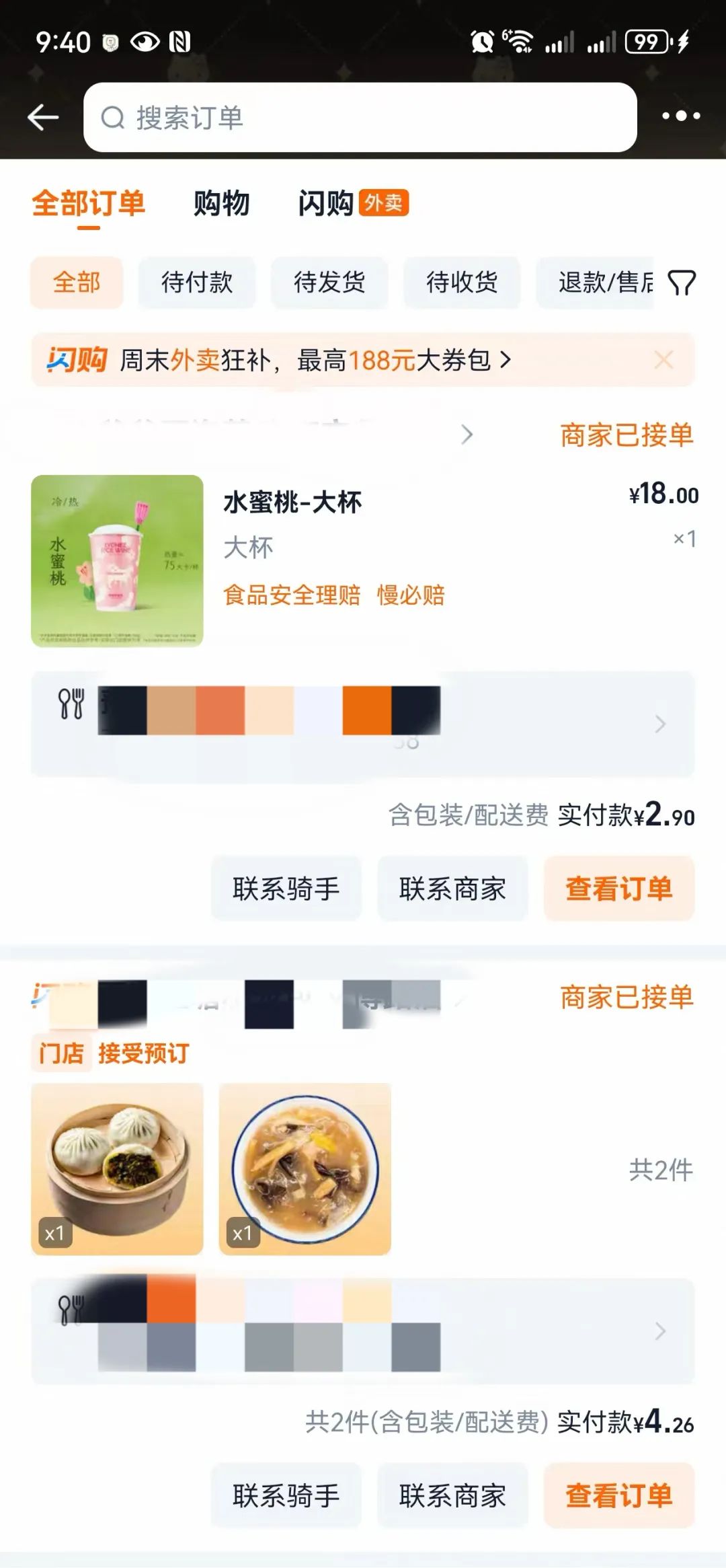Open the 水蜜桃-大杯 product image
726x1568 pixels.
click(x=117, y=561)
